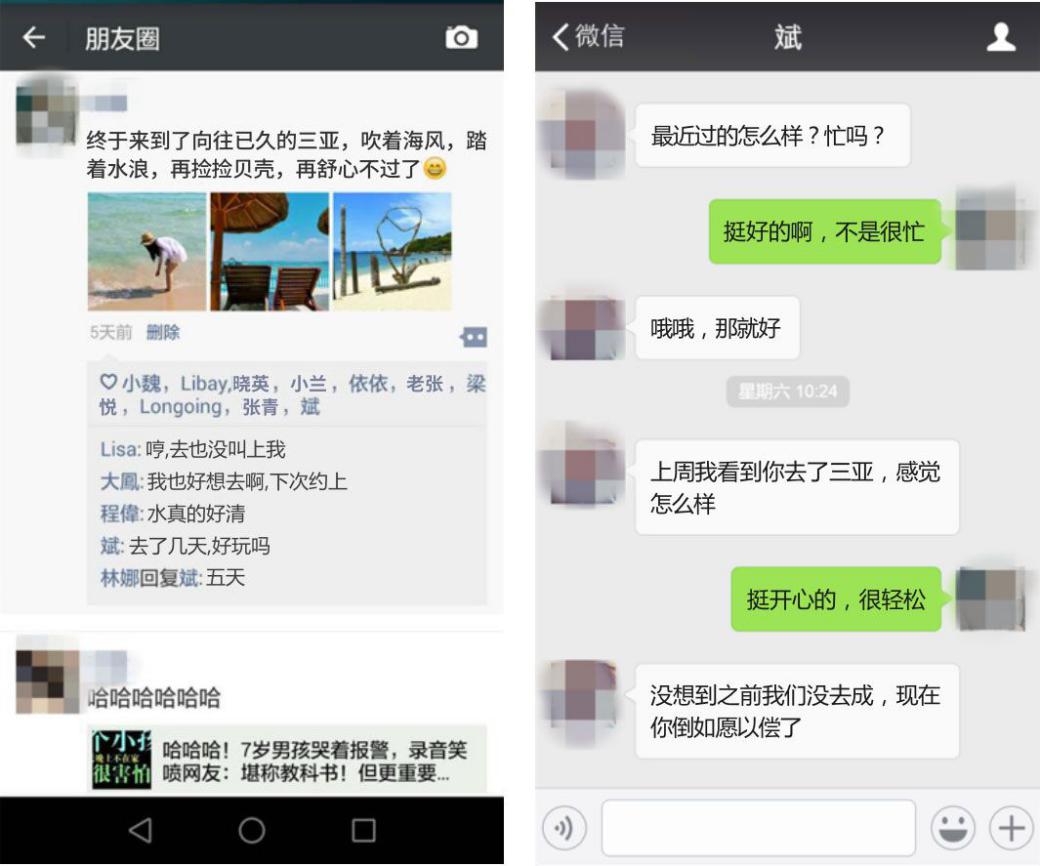Open the beach chairs photo
This screenshot has width=1040, height=866.
(x=269, y=252)
